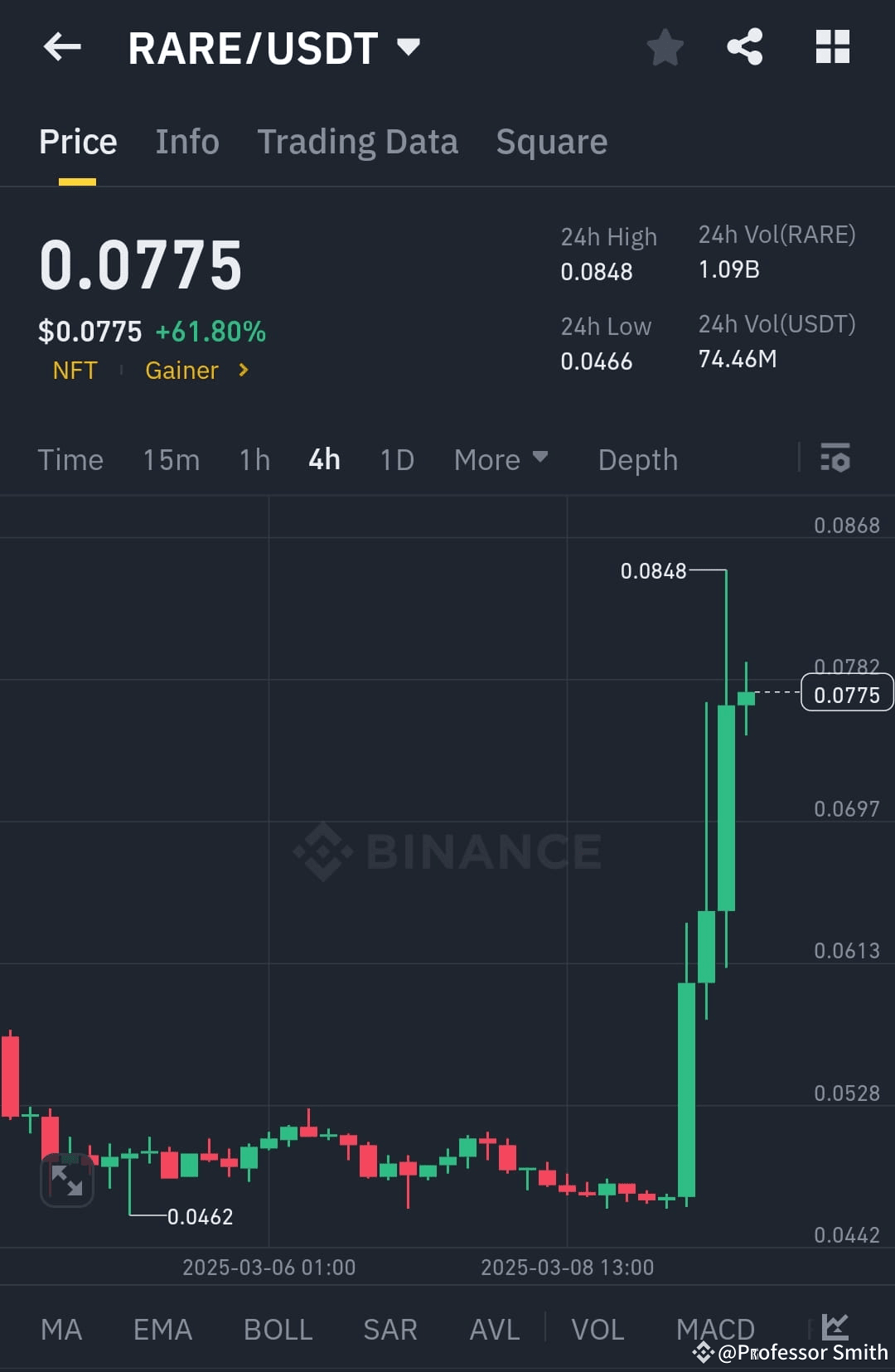Toggle the BOLL Bollinger Bands indicator

278,1327
